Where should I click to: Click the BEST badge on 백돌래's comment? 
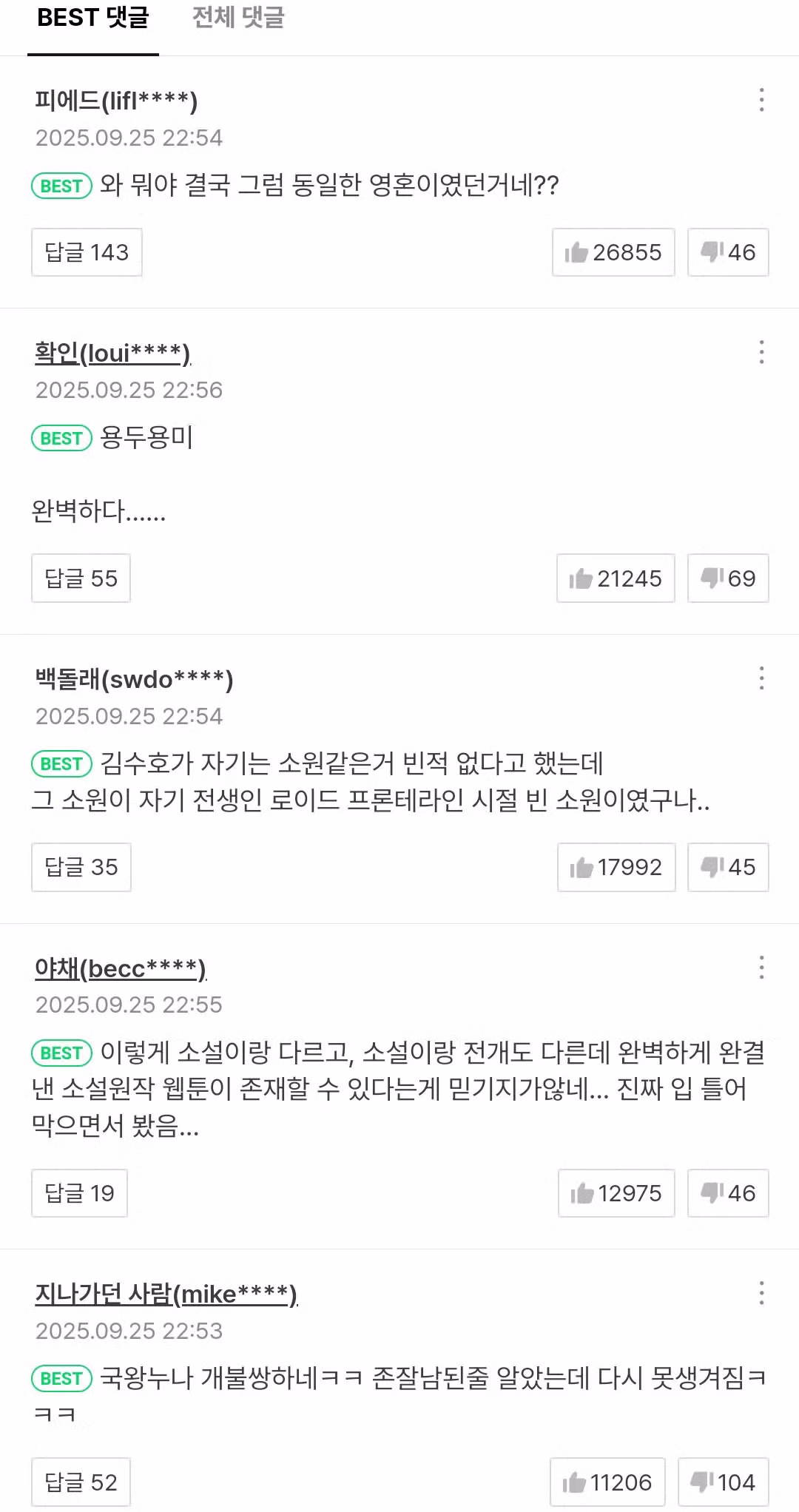click(62, 763)
